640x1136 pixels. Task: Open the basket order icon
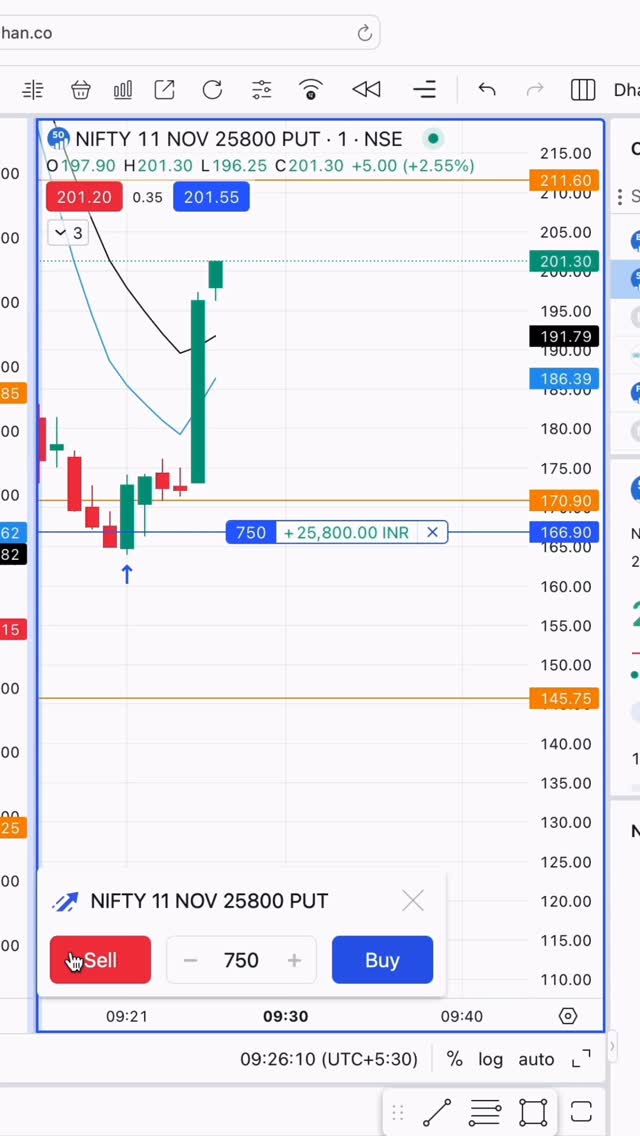[81, 90]
